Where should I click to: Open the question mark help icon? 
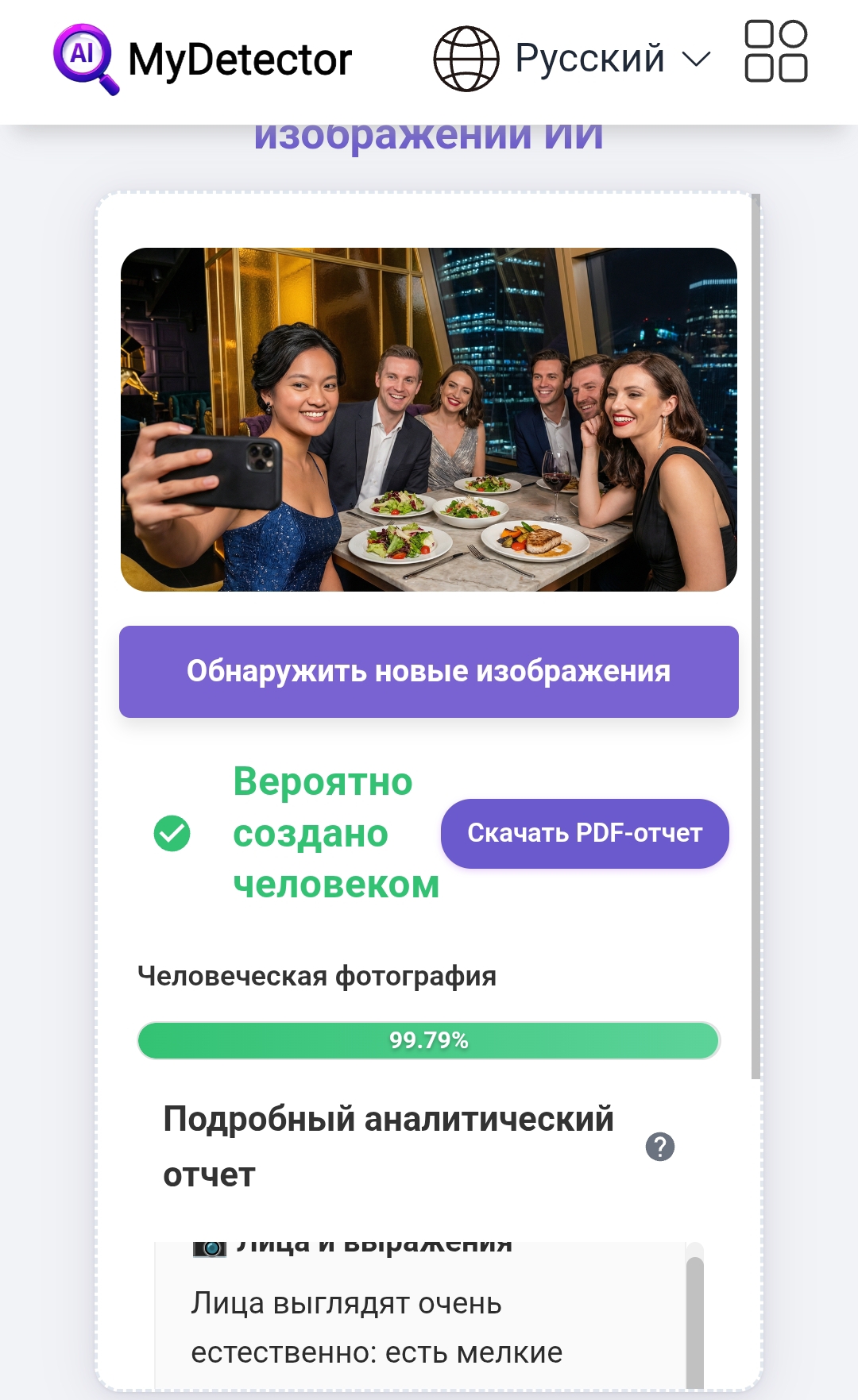(x=660, y=1147)
